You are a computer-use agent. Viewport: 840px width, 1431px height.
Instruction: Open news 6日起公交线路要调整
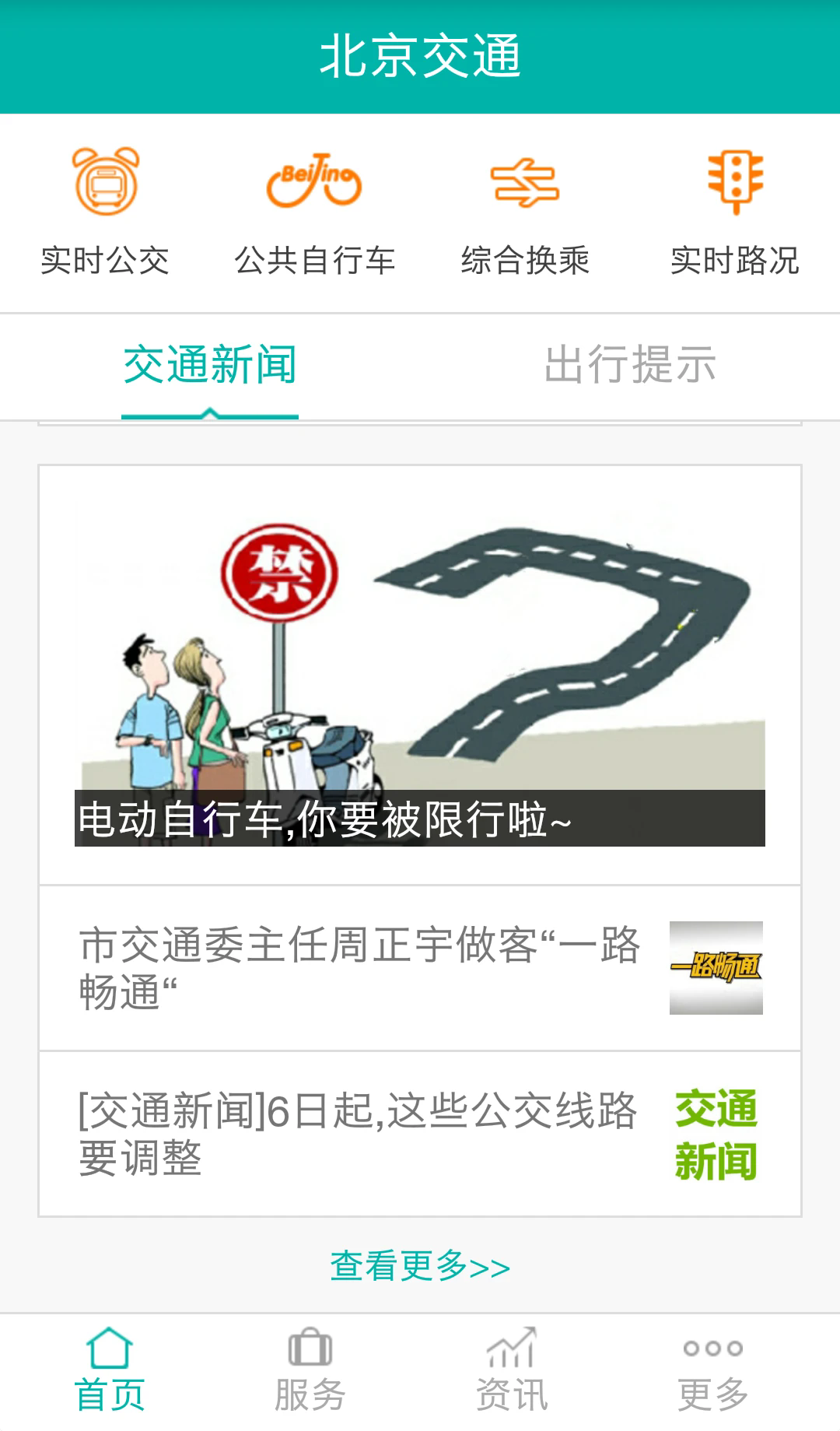pos(420,1134)
